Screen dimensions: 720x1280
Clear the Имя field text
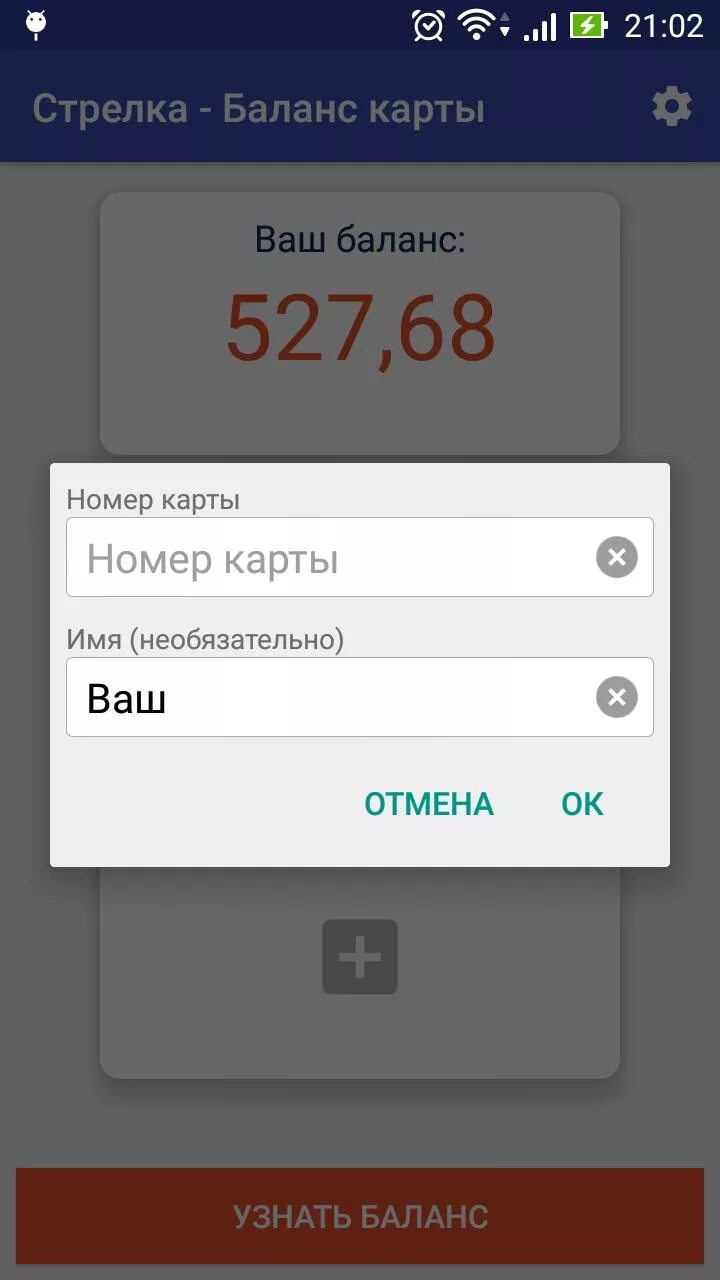tap(617, 697)
